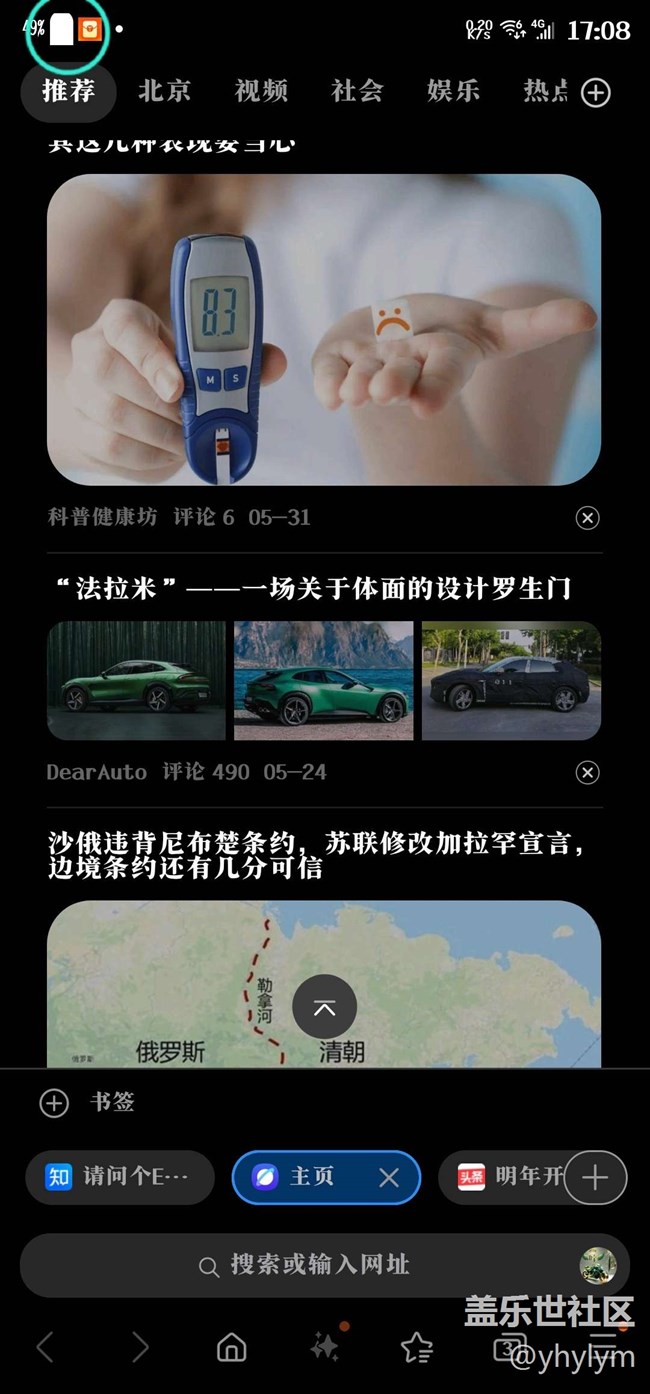Open a new browser tab
This screenshot has height=1394, width=650.
click(595, 1177)
